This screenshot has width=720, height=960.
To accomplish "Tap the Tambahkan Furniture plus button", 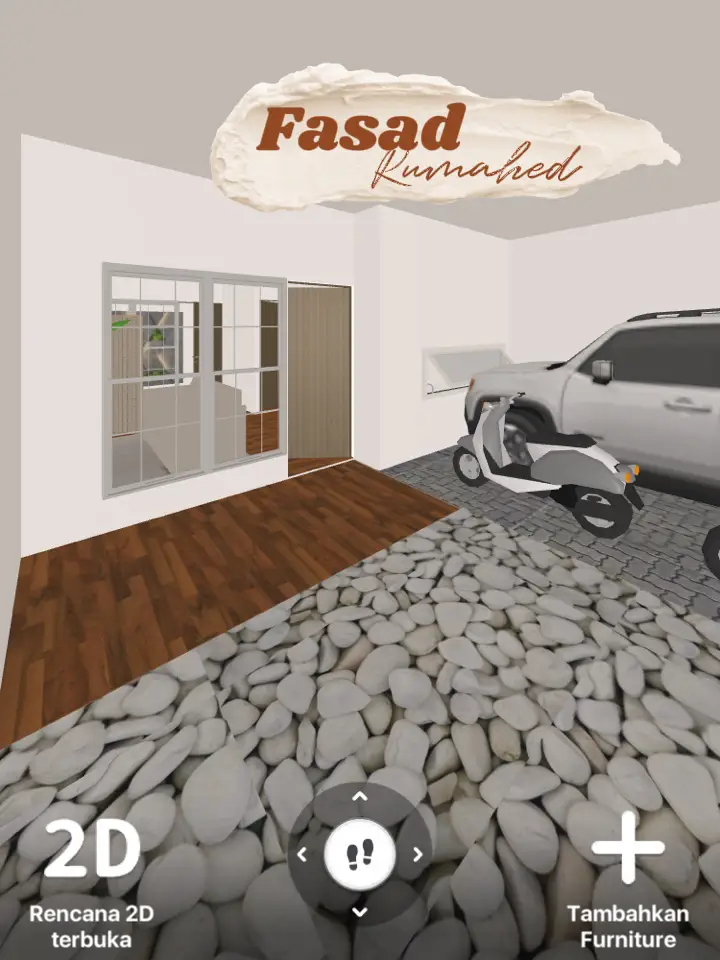I will 628,848.
